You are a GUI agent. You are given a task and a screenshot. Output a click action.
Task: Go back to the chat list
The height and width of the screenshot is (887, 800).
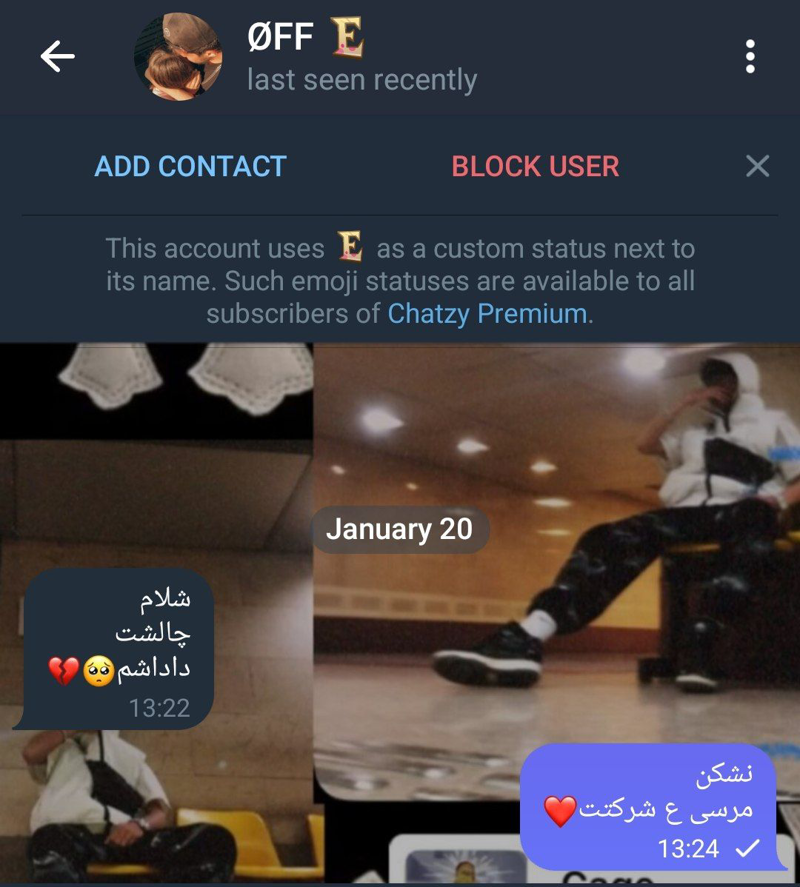click(57, 57)
